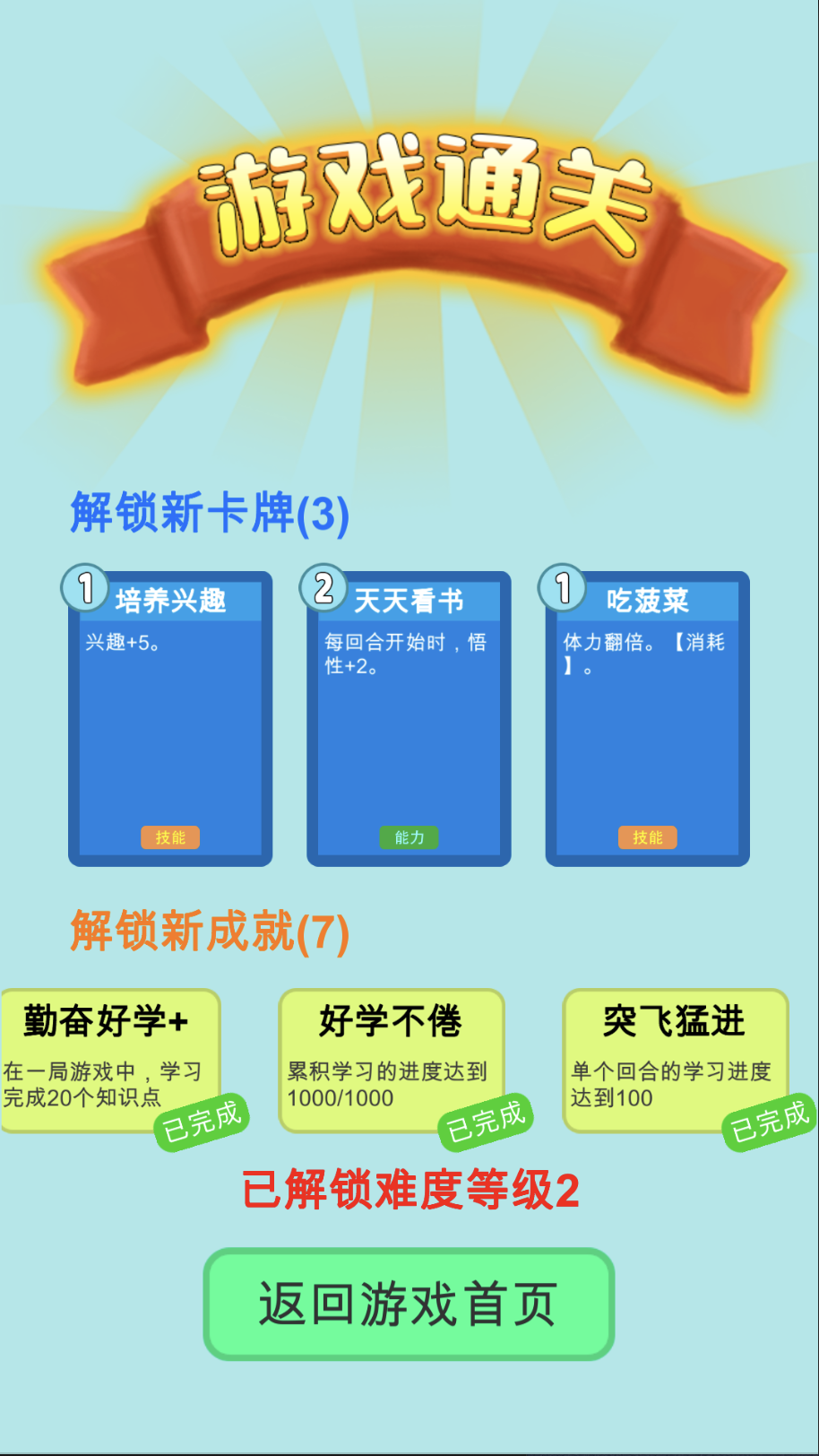Select the 技能 tag on 吃菠菜 card
Screen dimensions: 819x1456
pos(647,836)
